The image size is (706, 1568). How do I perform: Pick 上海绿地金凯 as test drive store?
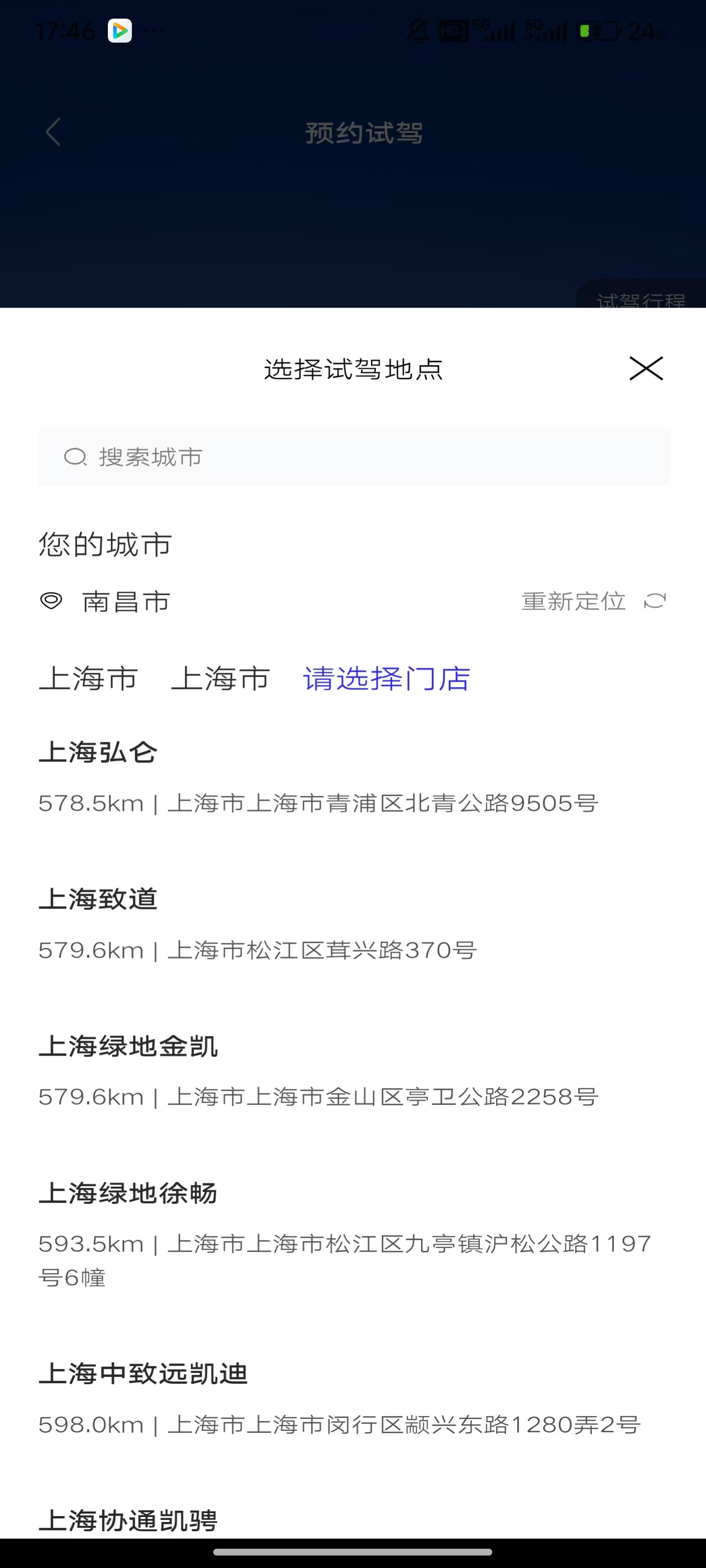(x=317, y=1071)
